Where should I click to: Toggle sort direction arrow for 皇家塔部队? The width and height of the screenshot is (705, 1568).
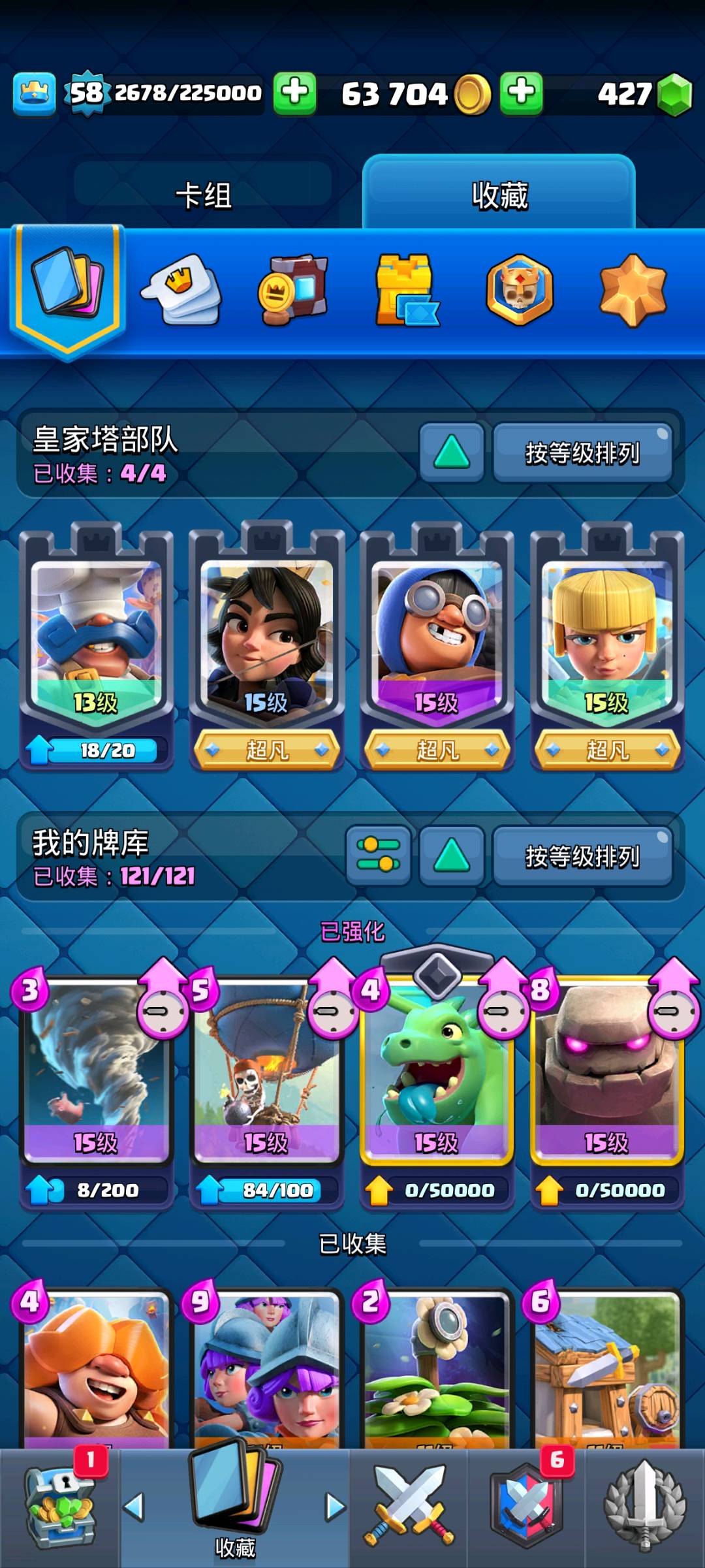pyautogui.click(x=452, y=453)
